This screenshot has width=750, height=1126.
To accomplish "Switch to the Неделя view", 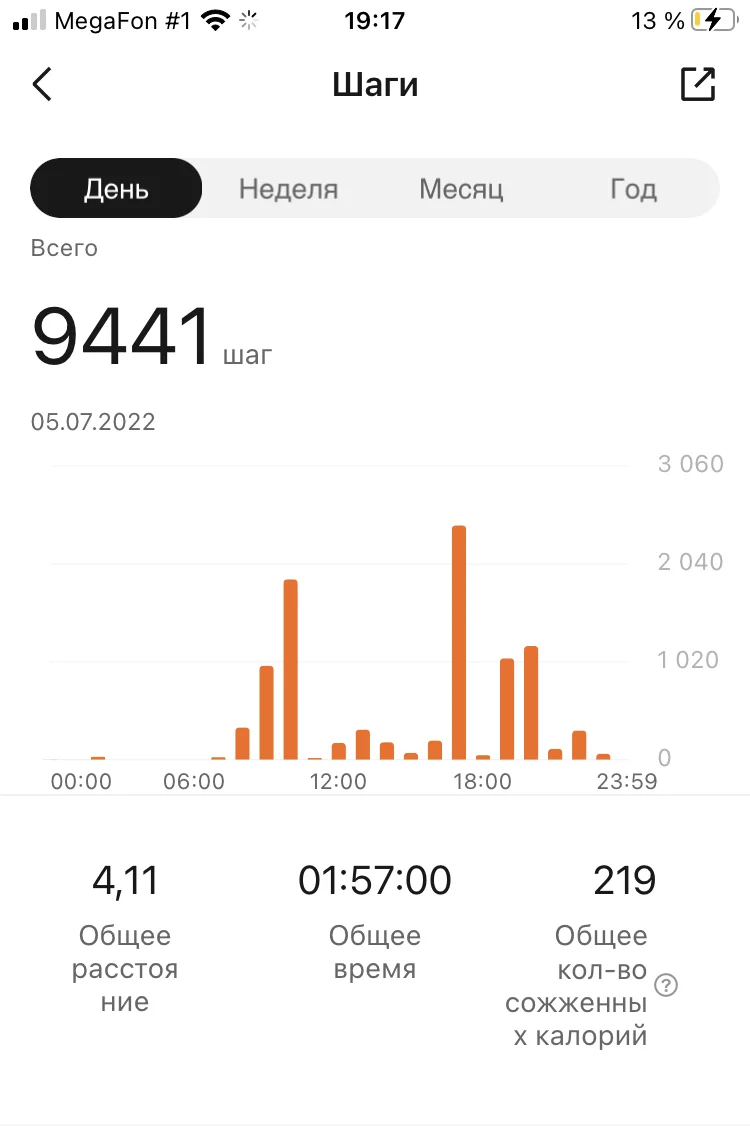I will pyautogui.click(x=288, y=189).
